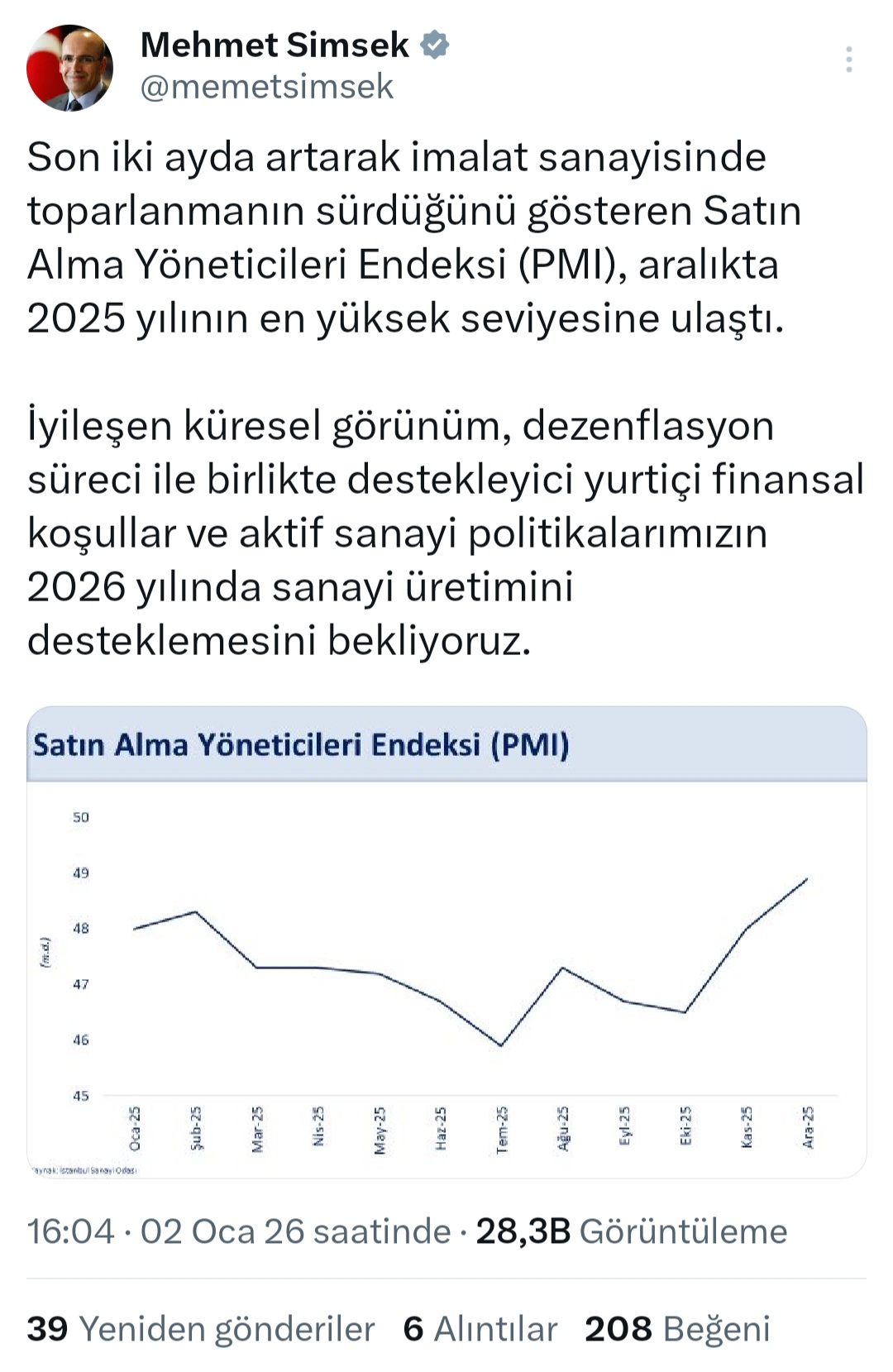Screen dimensions: 893x1372
Task: Open Mehmet Simsek's profile picture
Action: (x=69, y=68)
